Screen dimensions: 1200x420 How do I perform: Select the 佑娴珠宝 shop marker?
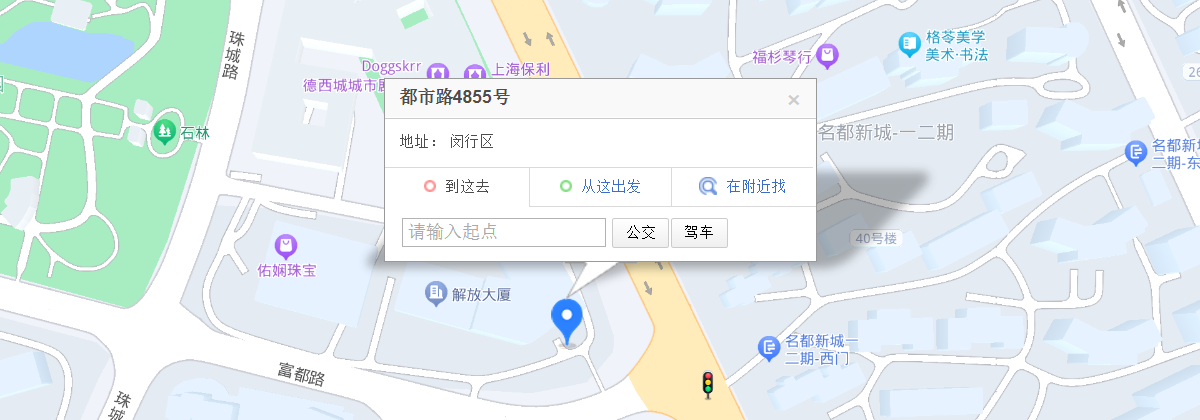286,245
